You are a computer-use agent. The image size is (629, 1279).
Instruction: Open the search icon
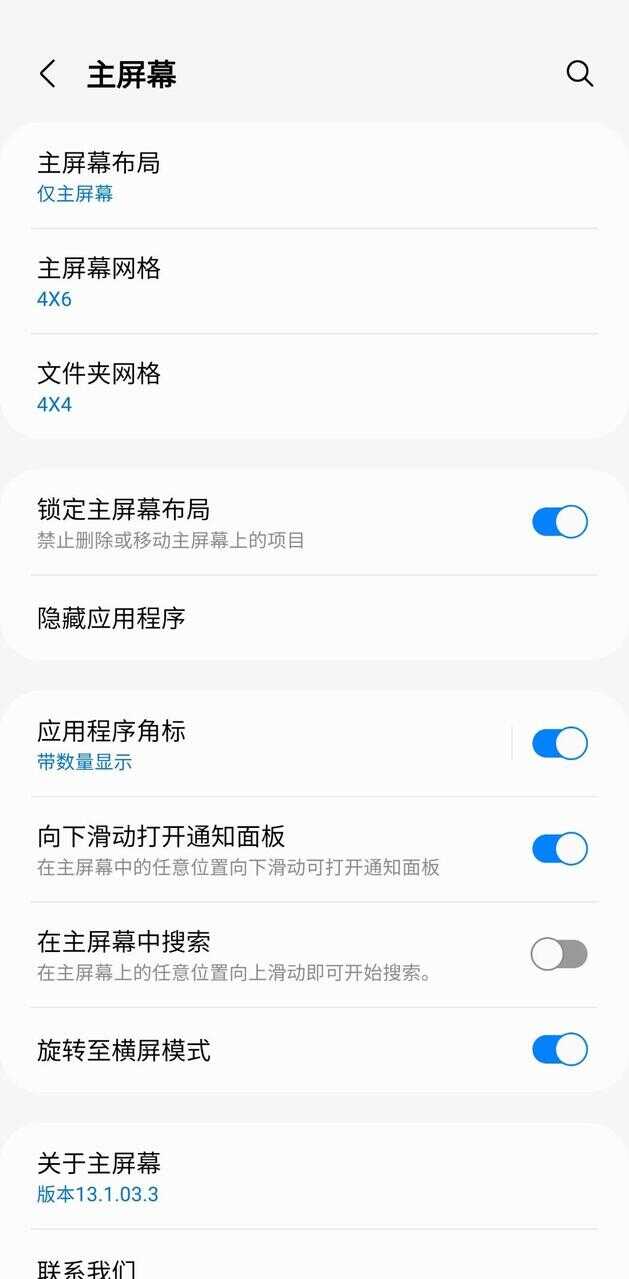pyautogui.click(x=580, y=74)
